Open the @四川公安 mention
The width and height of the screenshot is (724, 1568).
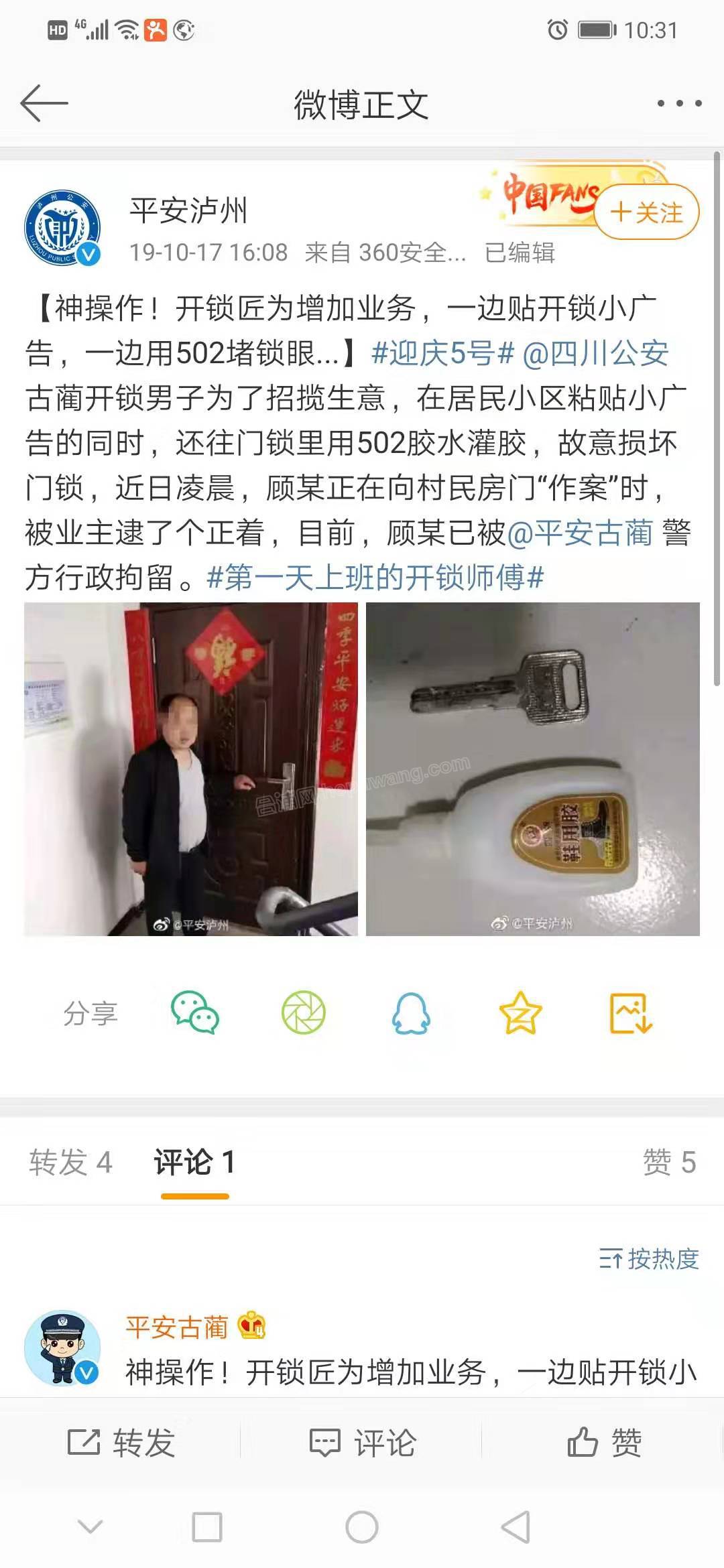click(595, 353)
